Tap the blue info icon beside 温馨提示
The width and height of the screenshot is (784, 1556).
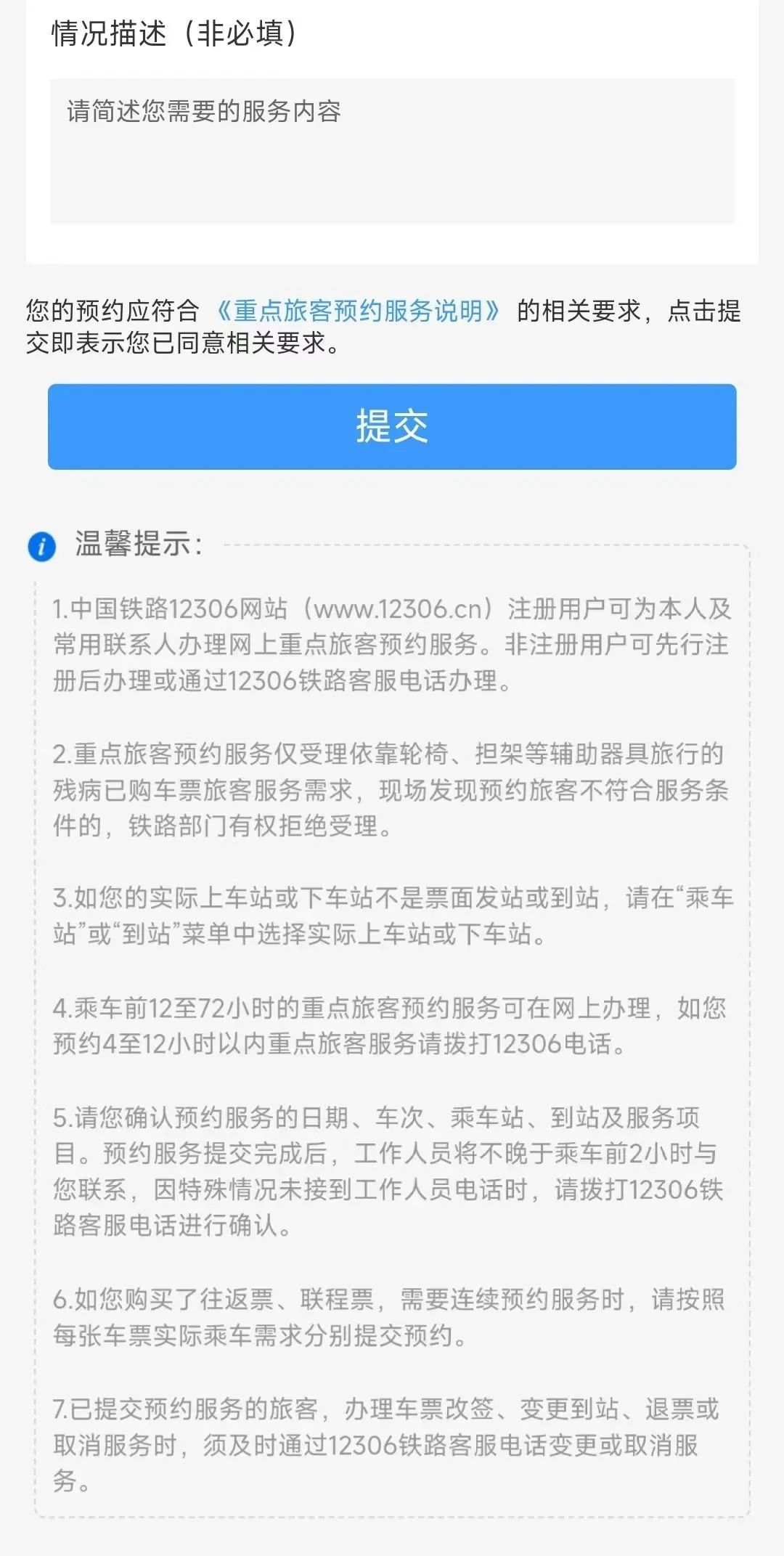point(41,546)
